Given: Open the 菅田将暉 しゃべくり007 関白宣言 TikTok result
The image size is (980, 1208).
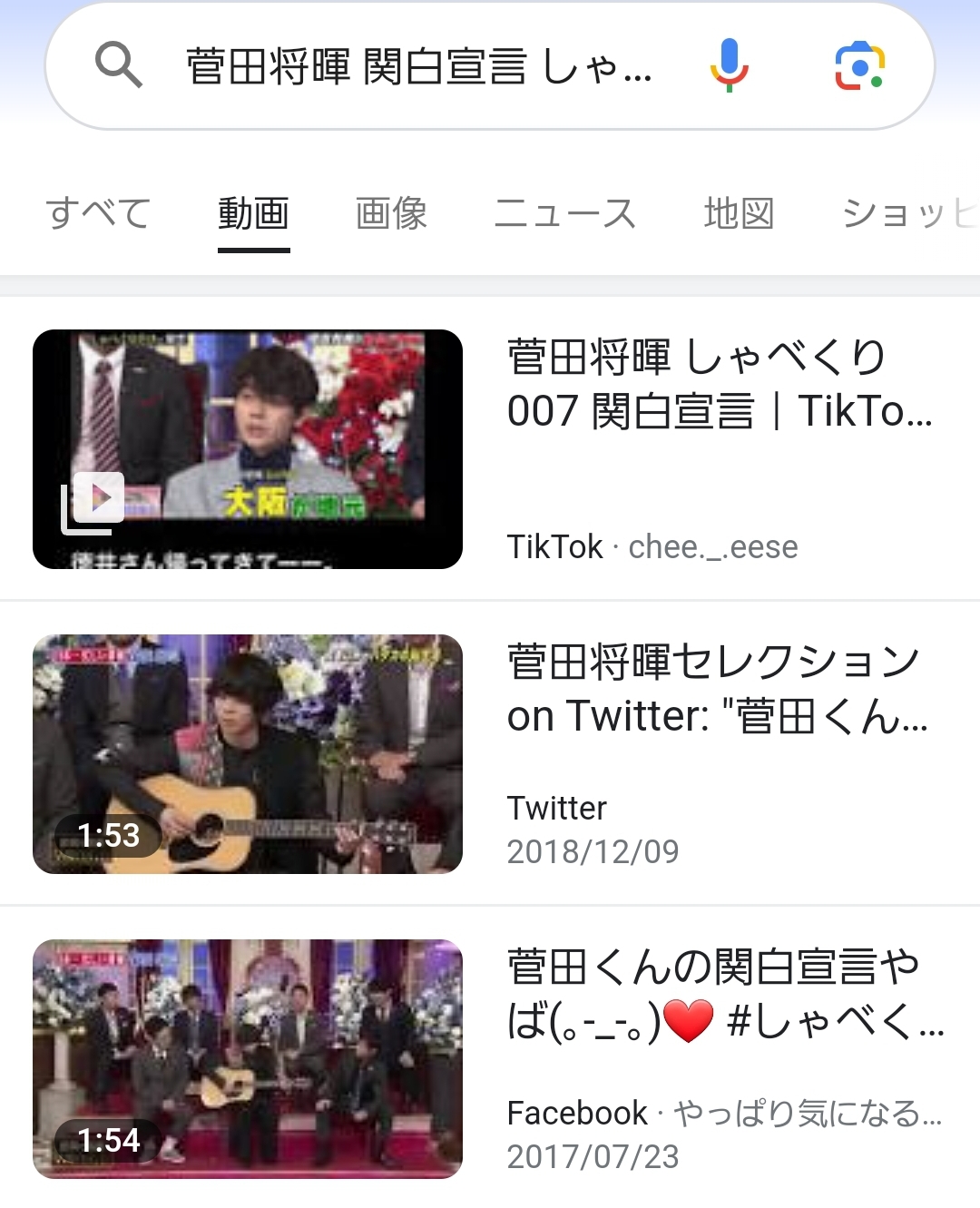Looking at the screenshot, I should coord(720,384).
